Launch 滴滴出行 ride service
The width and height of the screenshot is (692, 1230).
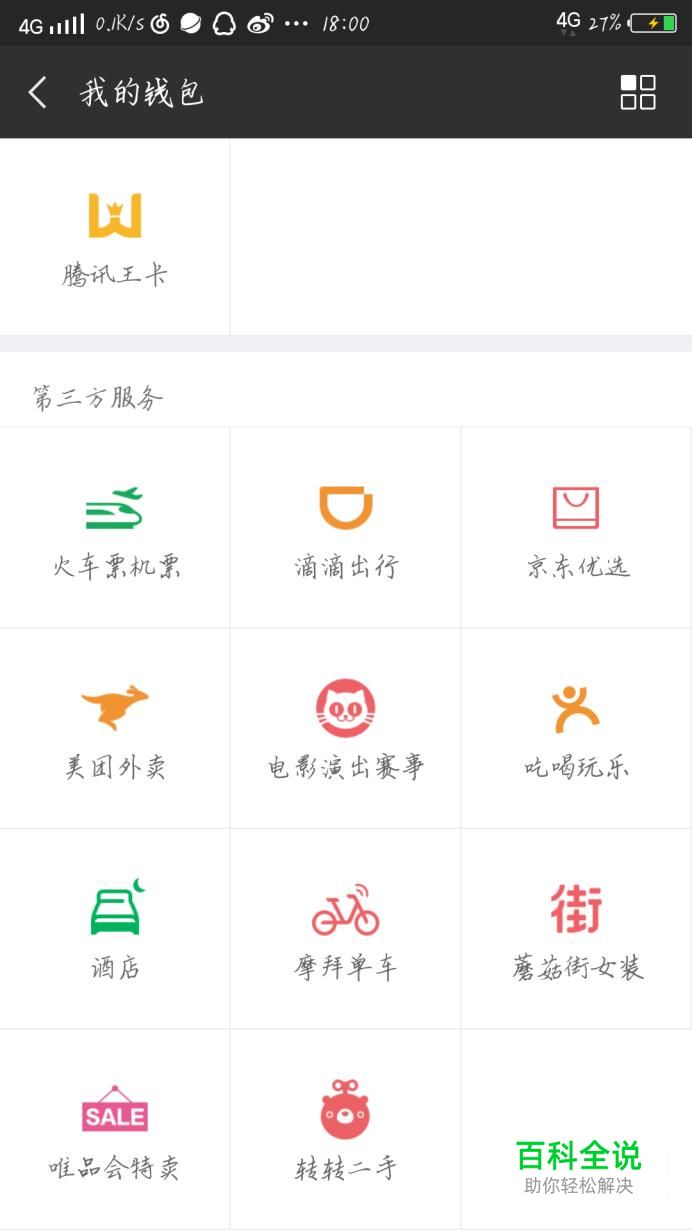click(x=346, y=528)
